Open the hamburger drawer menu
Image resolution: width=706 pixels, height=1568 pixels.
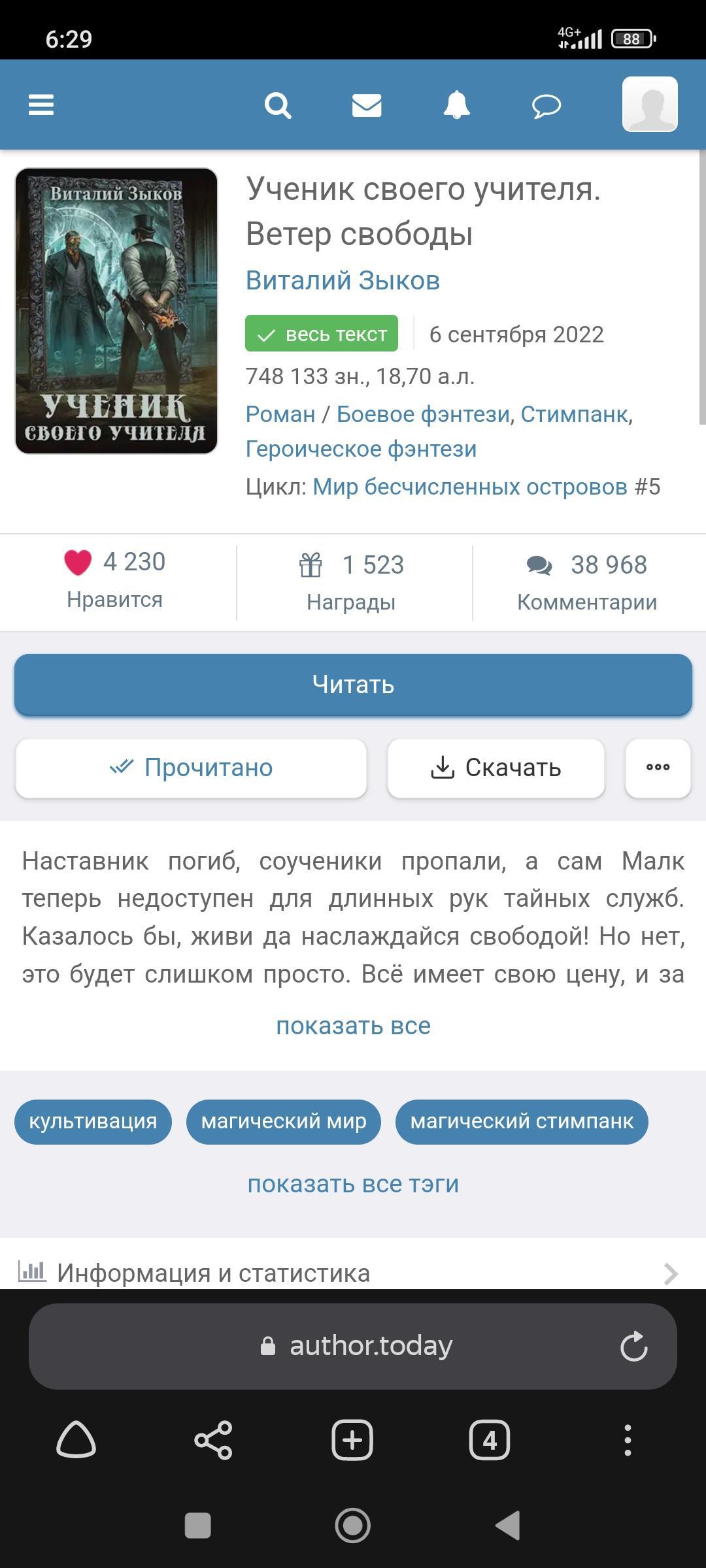(41, 105)
